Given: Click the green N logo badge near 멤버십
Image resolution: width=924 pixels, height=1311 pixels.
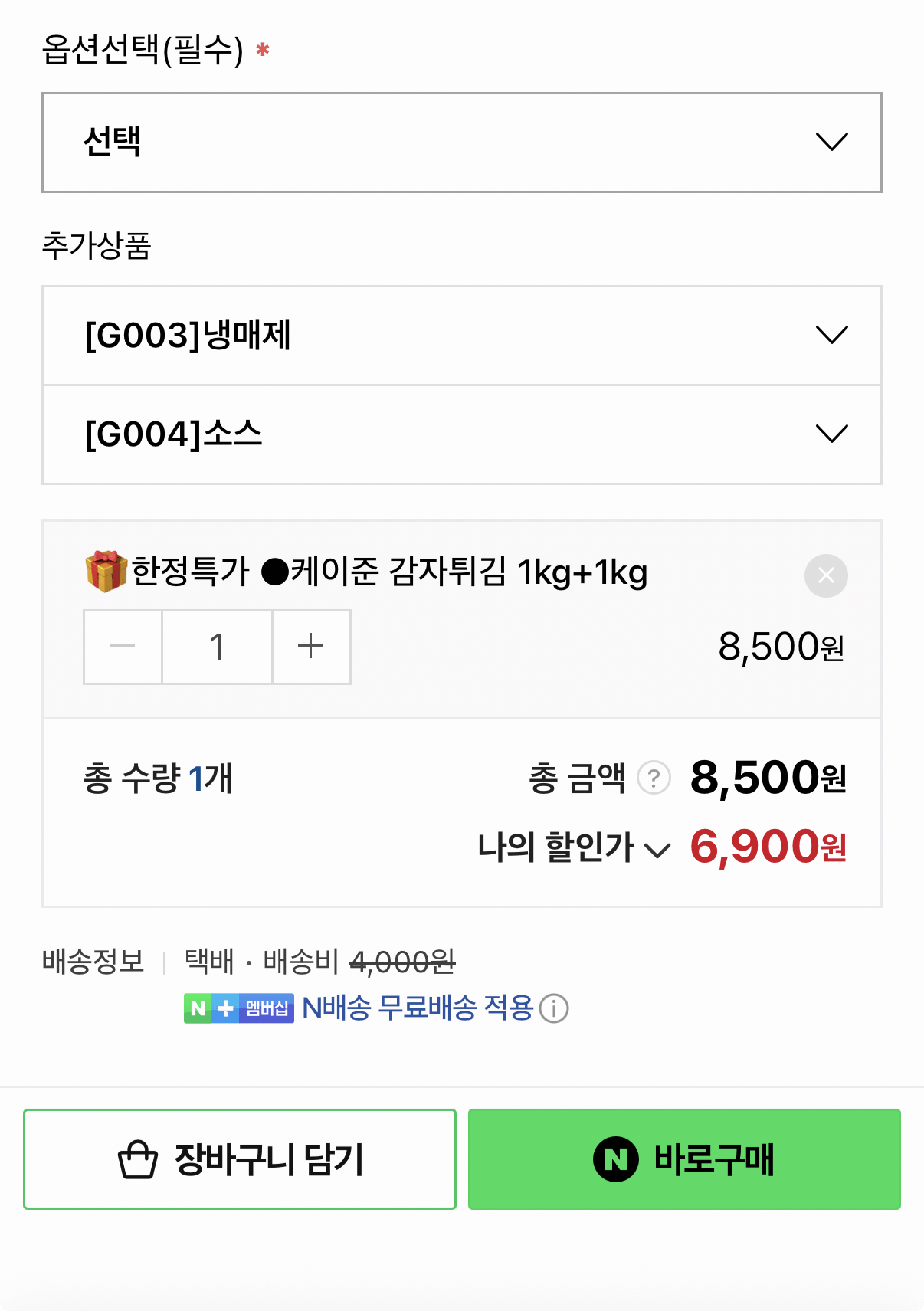Looking at the screenshot, I should (198, 1008).
